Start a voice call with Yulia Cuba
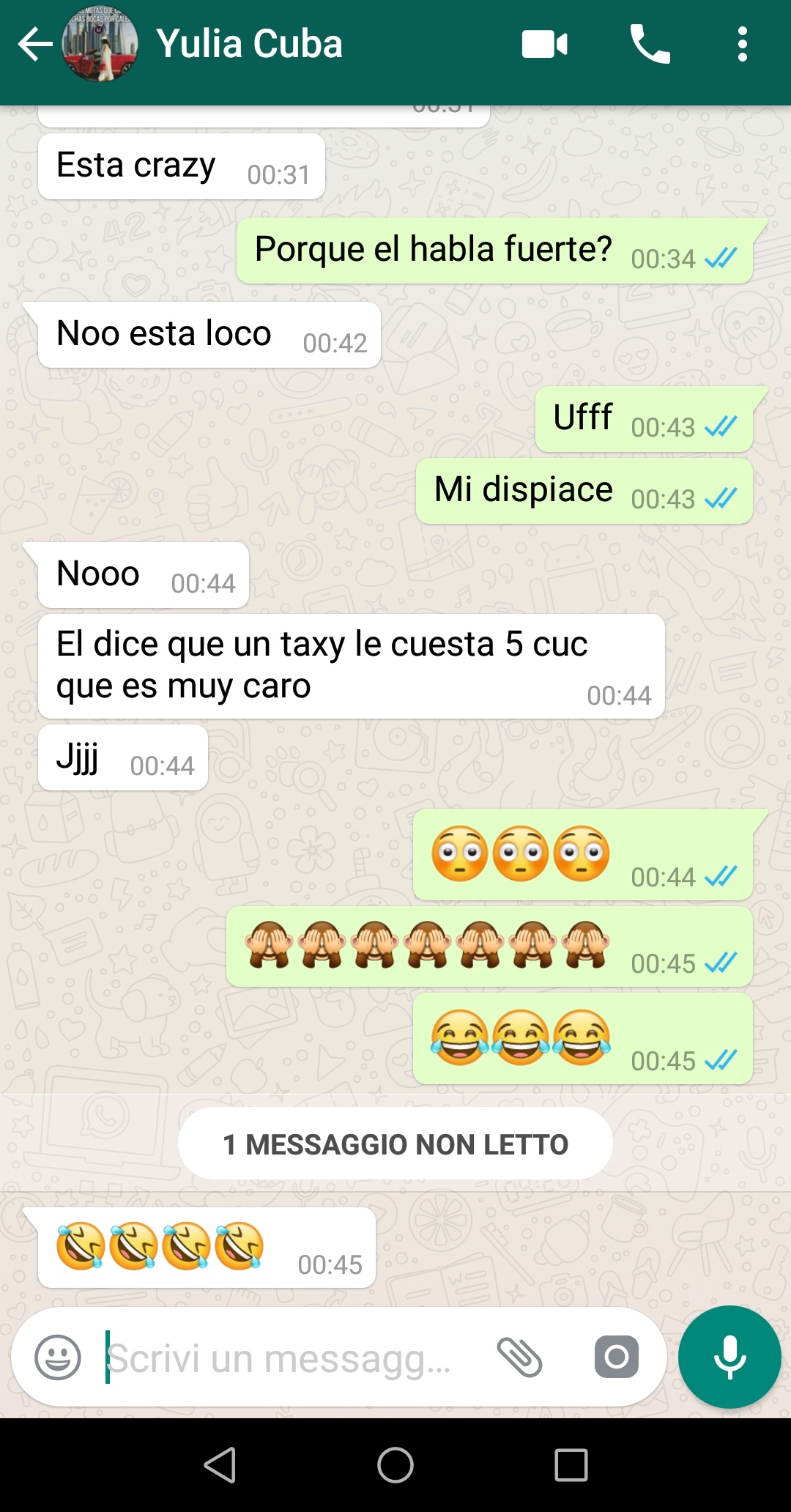The height and width of the screenshot is (1512, 791). point(650,45)
